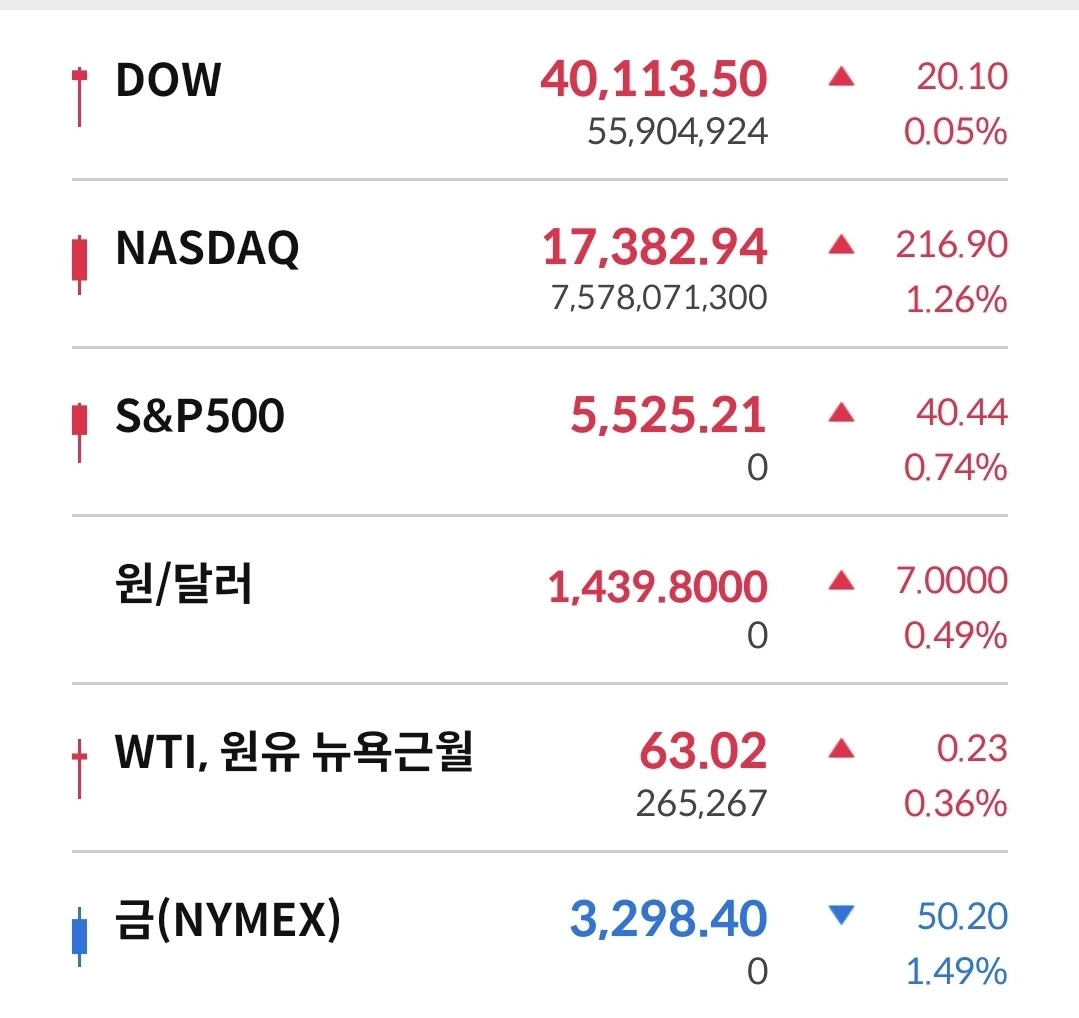Viewport: 1079px width, 1018px height.
Task: Open the DOW index row
Action: [168, 80]
